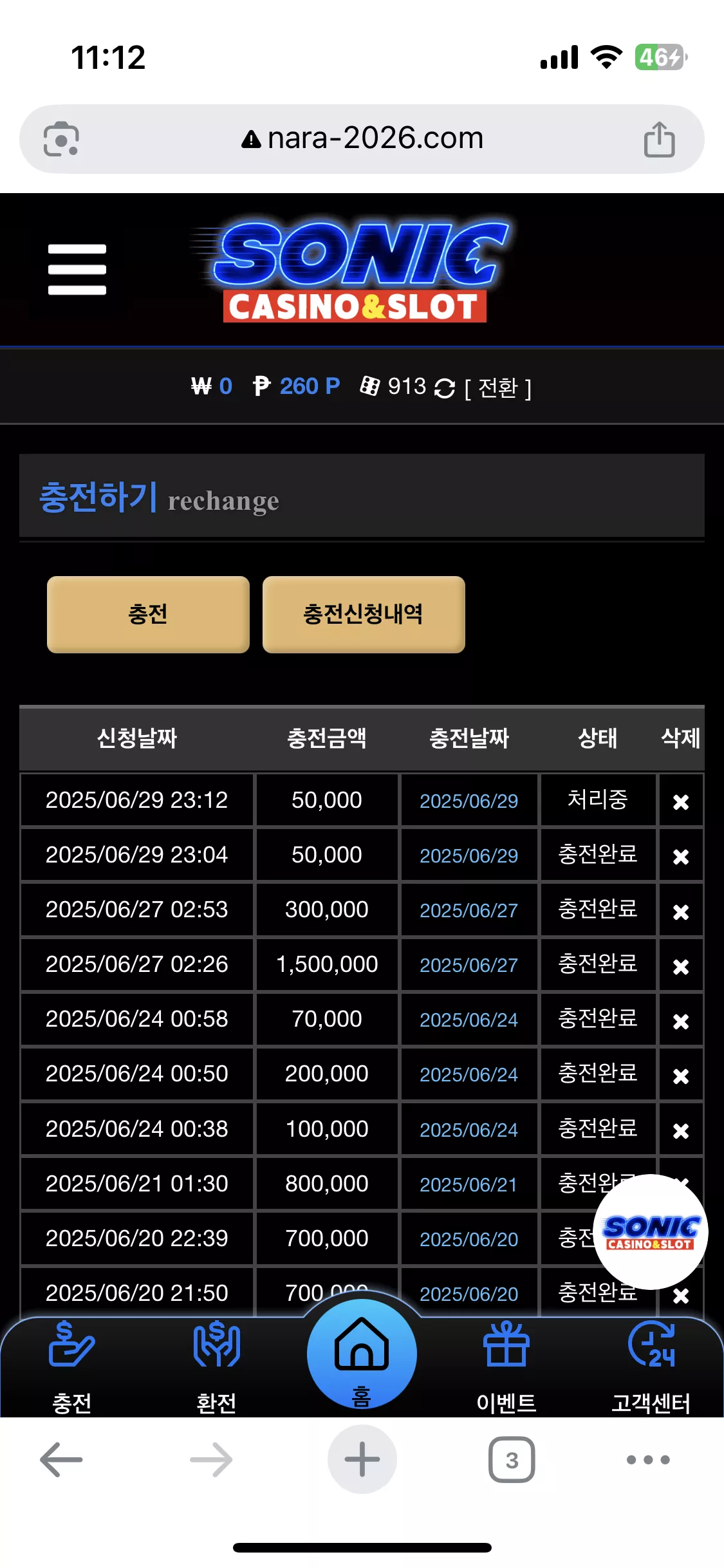Screen dimensions: 724x1568
Task: Remove the 2025/06/24 00:50 entry
Action: tap(681, 1076)
